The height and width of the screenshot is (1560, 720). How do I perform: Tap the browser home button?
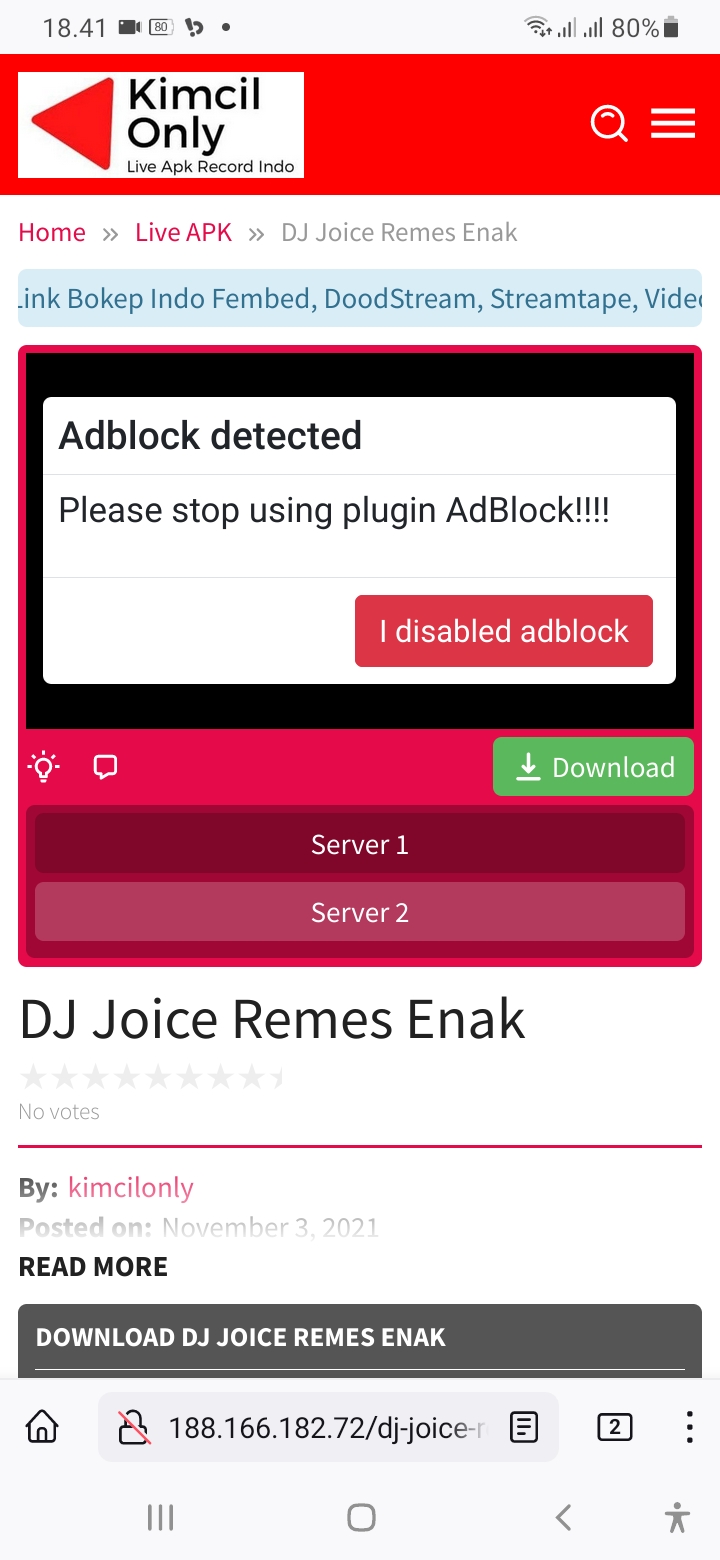[42, 1427]
